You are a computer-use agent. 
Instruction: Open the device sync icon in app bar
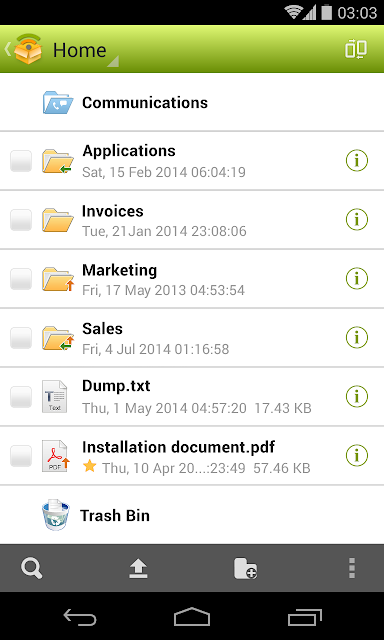point(356,49)
